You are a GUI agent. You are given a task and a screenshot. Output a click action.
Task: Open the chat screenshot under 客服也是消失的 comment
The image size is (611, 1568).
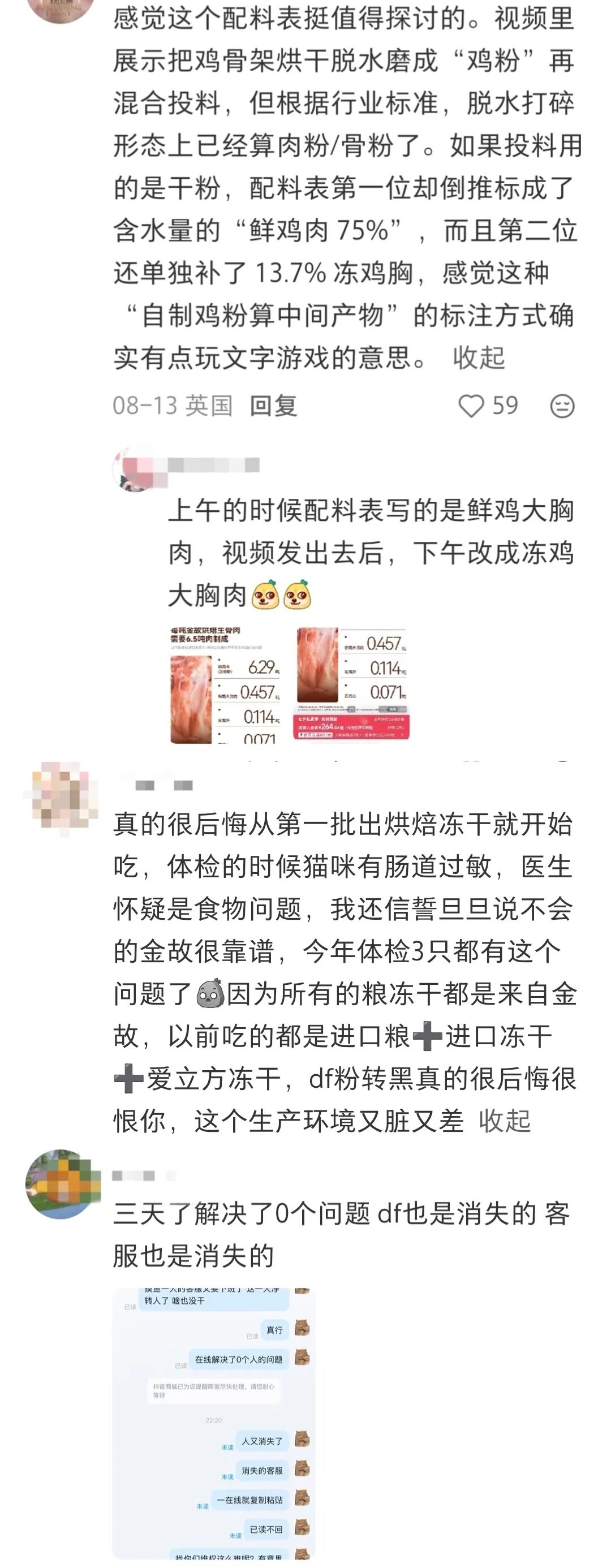pos(214,1424)
